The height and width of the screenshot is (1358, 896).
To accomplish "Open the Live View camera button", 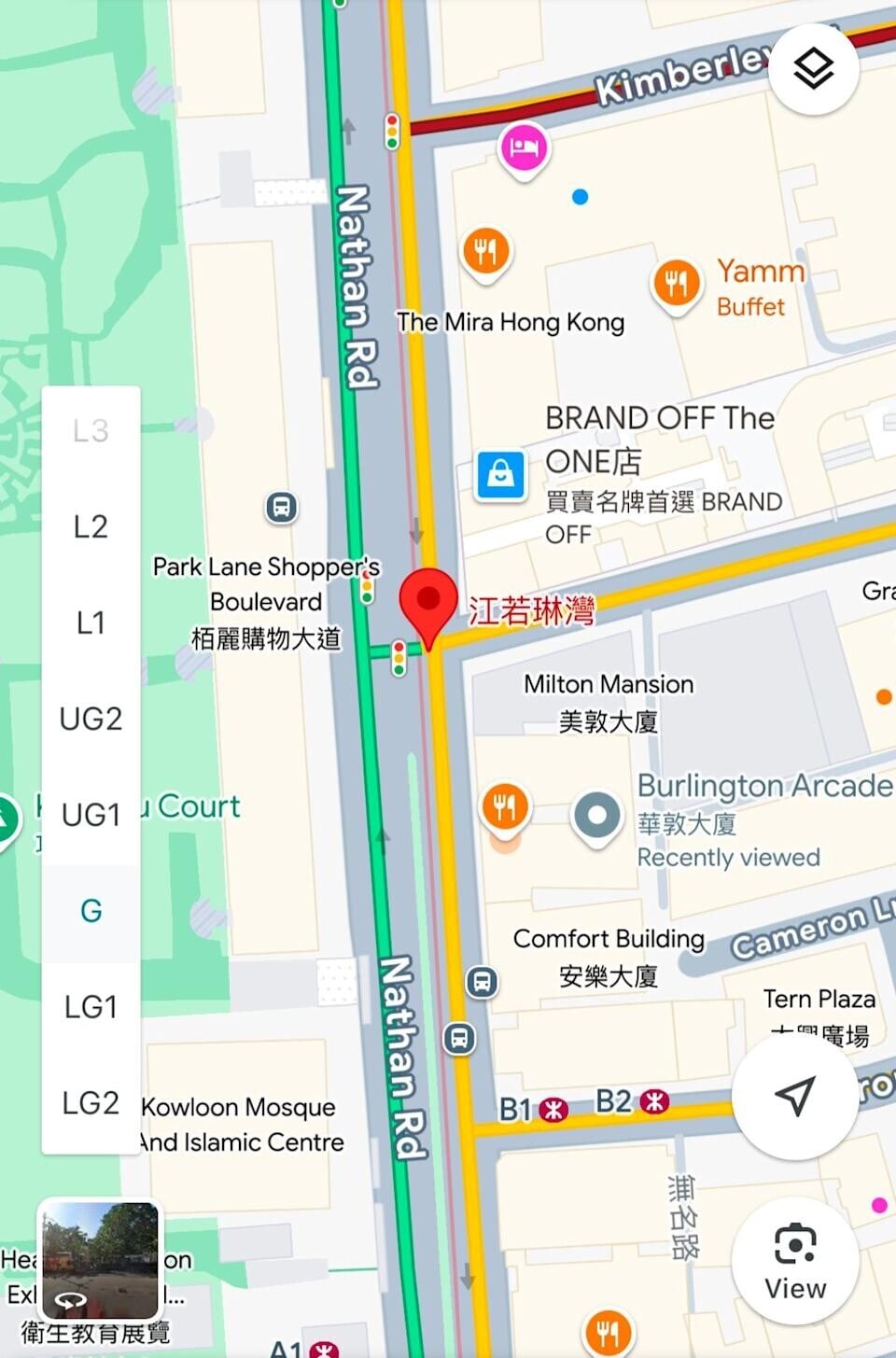I will [x=794, y=1261].
